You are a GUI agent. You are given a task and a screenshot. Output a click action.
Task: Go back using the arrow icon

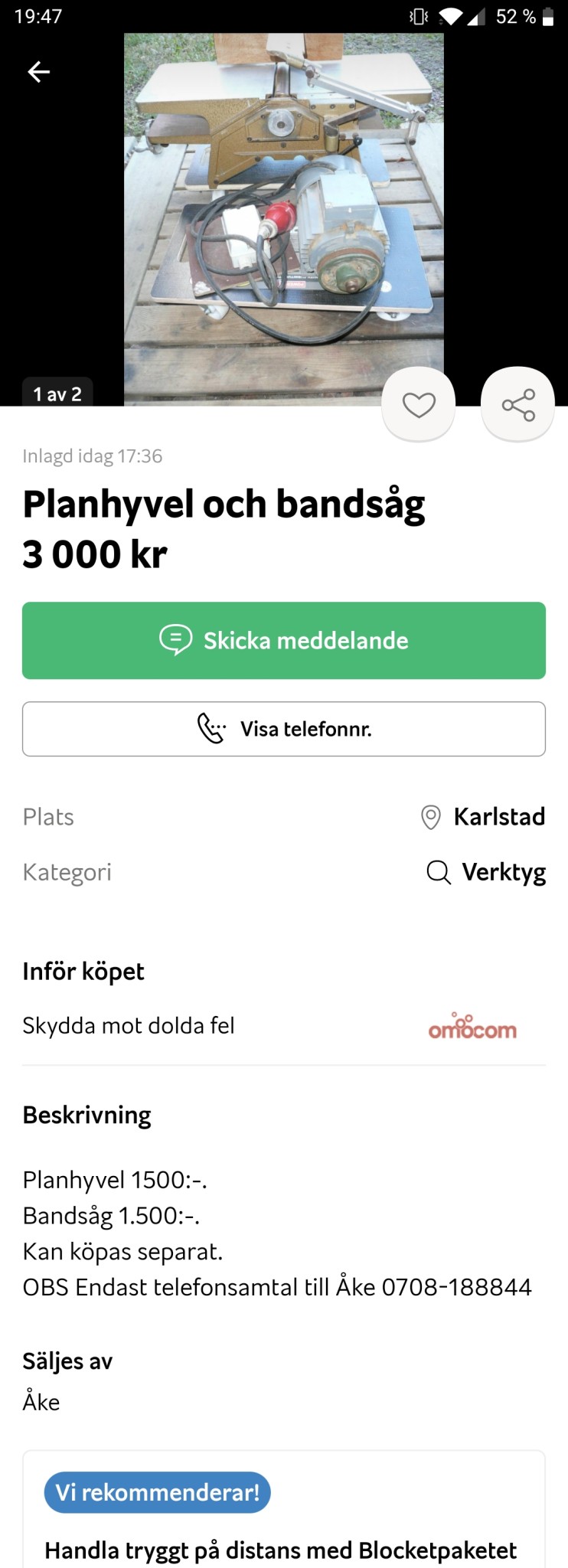[38, 72]
